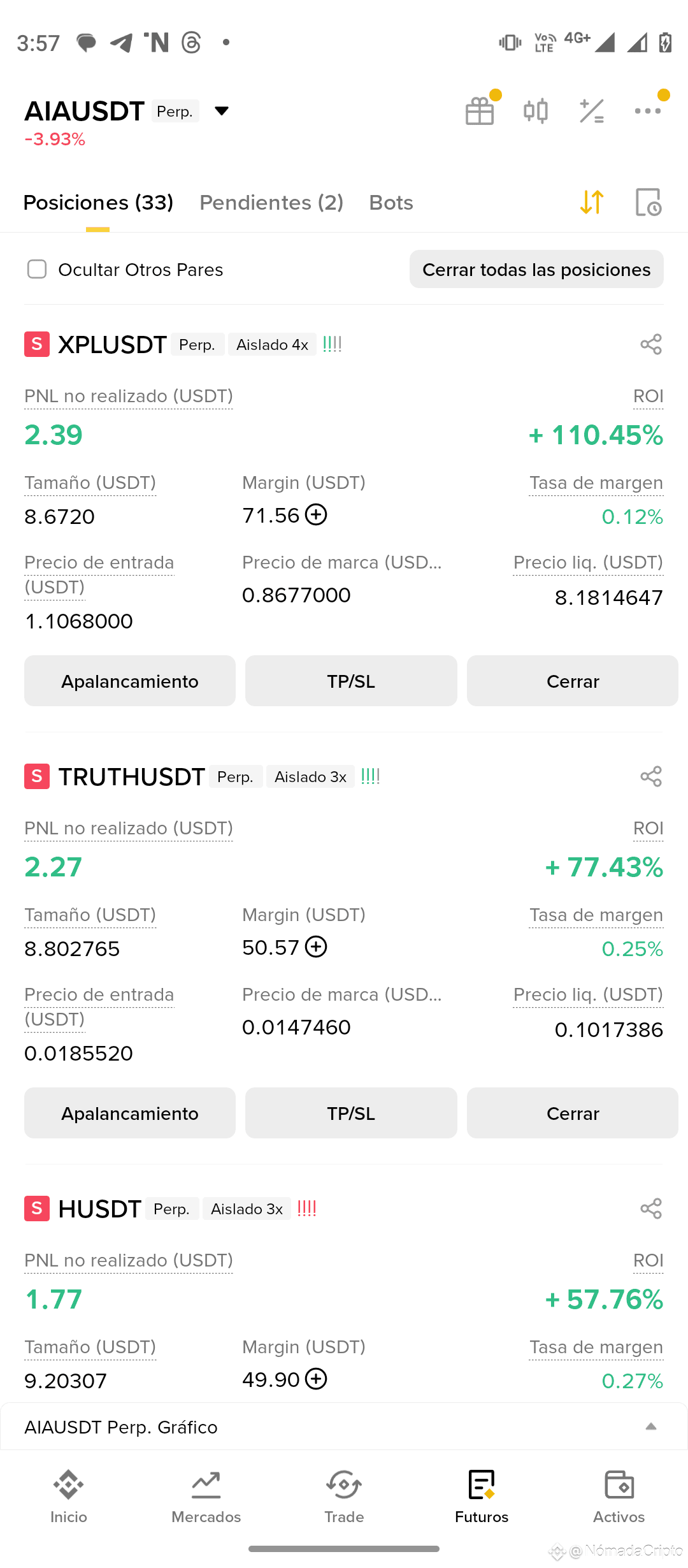The image size is (688, 1568).
Task: Open the Activos tab
Action: [619, 1496]
